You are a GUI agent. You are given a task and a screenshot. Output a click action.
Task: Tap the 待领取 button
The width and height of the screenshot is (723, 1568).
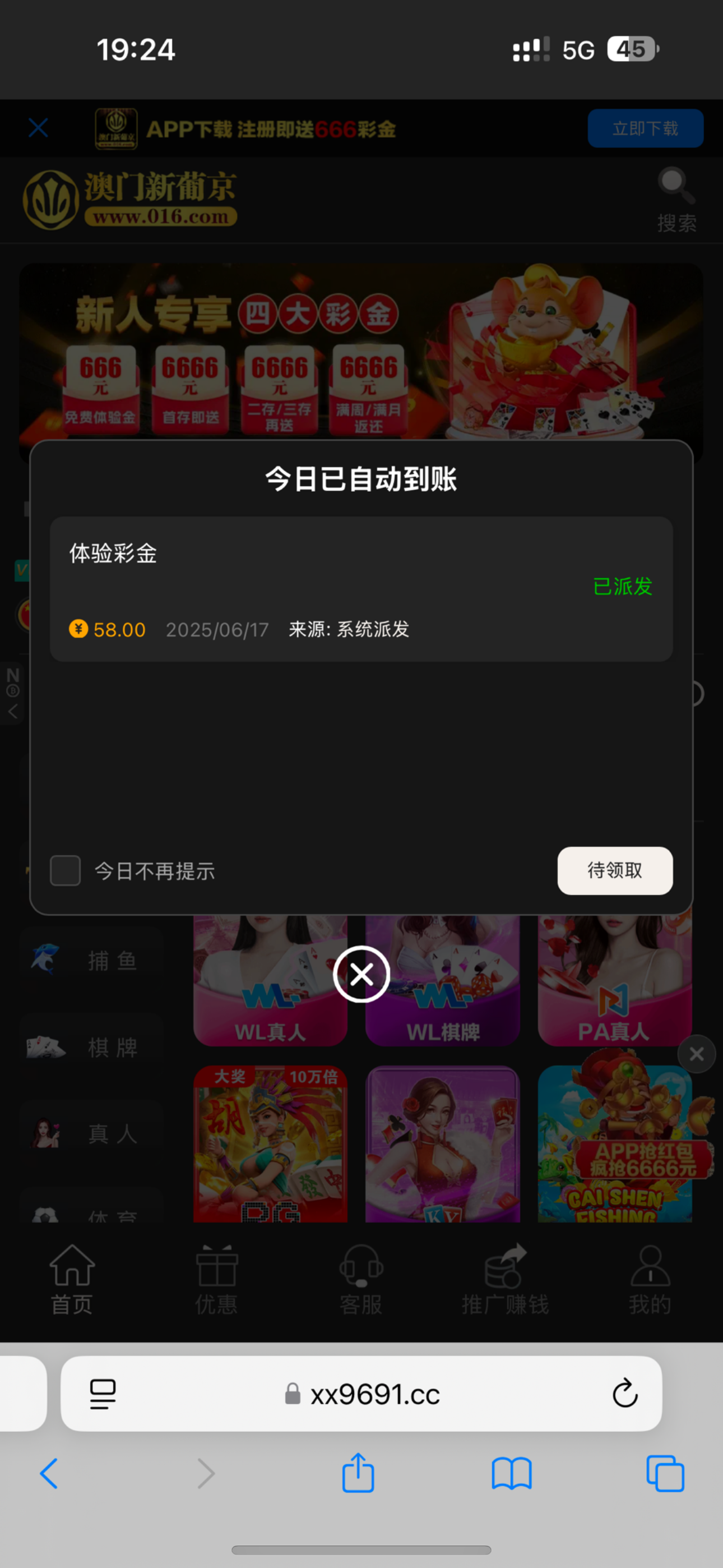click(x=615, y=870)
